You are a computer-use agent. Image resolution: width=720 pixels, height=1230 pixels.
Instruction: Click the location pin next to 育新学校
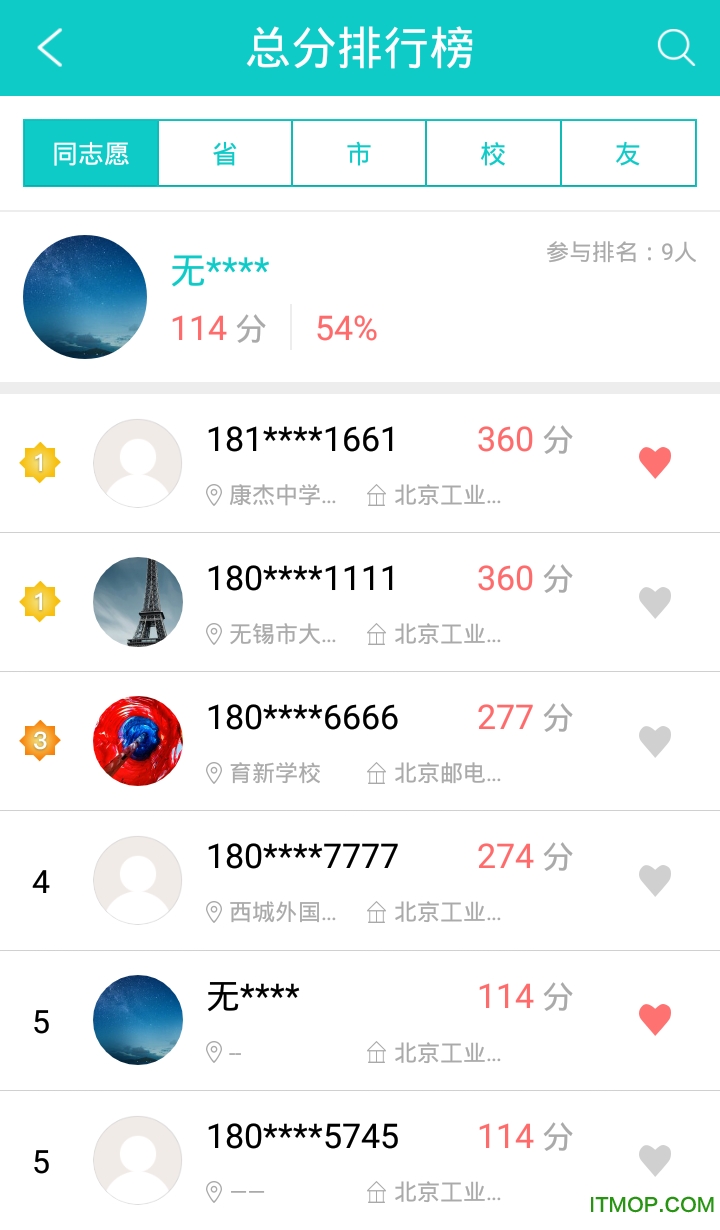(x=213, y=774)
